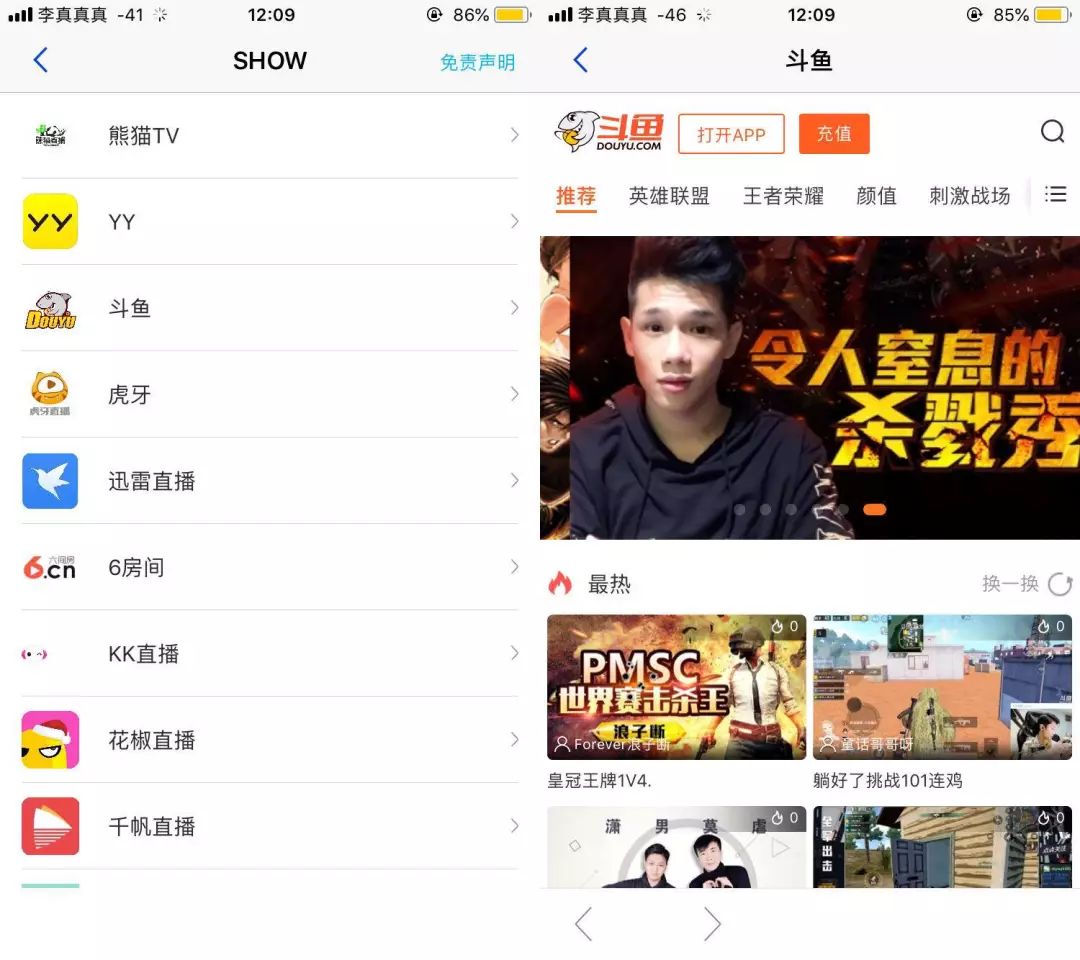Screen dimensions: 1080x960
Task: Go back from the SHOW list page
Action: tap(40, 61)
